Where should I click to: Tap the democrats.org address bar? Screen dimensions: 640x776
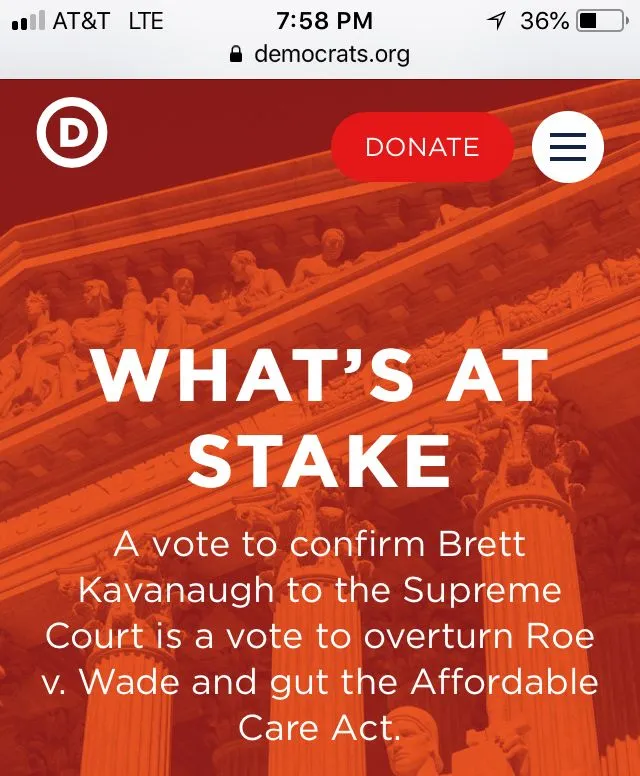(x=320, y=54)
